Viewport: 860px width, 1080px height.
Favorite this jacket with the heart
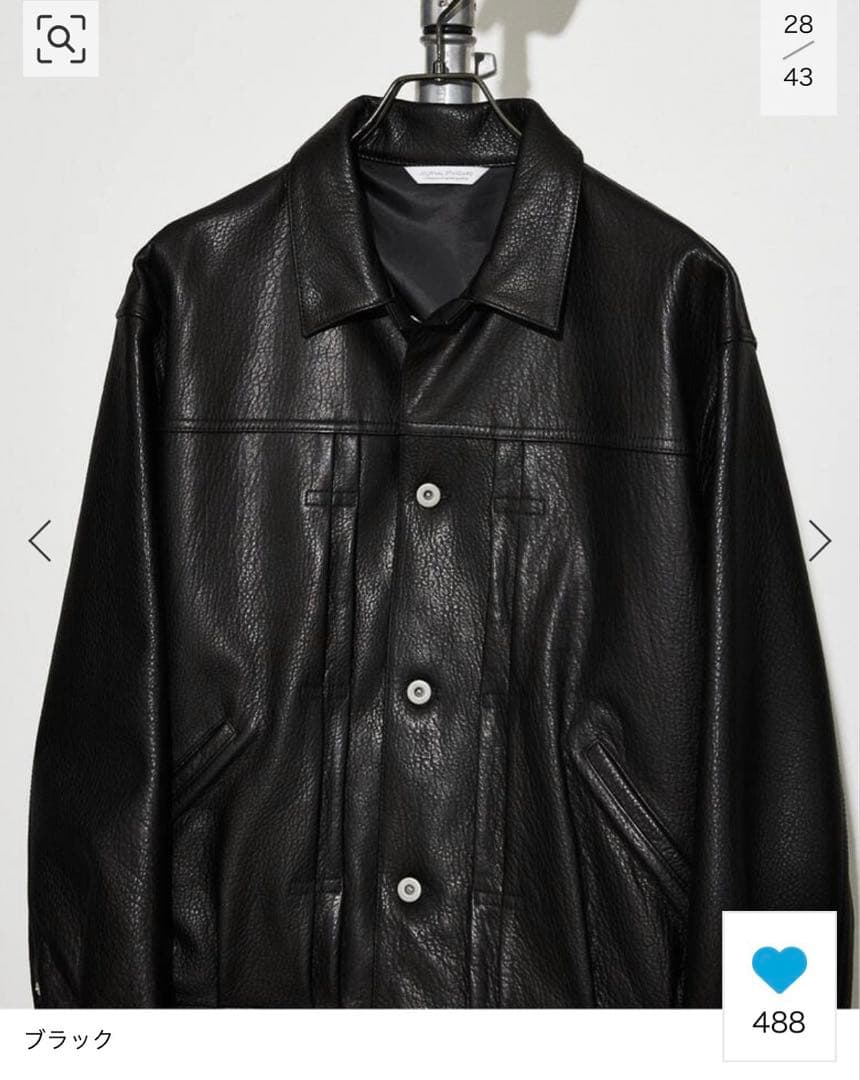779,969
